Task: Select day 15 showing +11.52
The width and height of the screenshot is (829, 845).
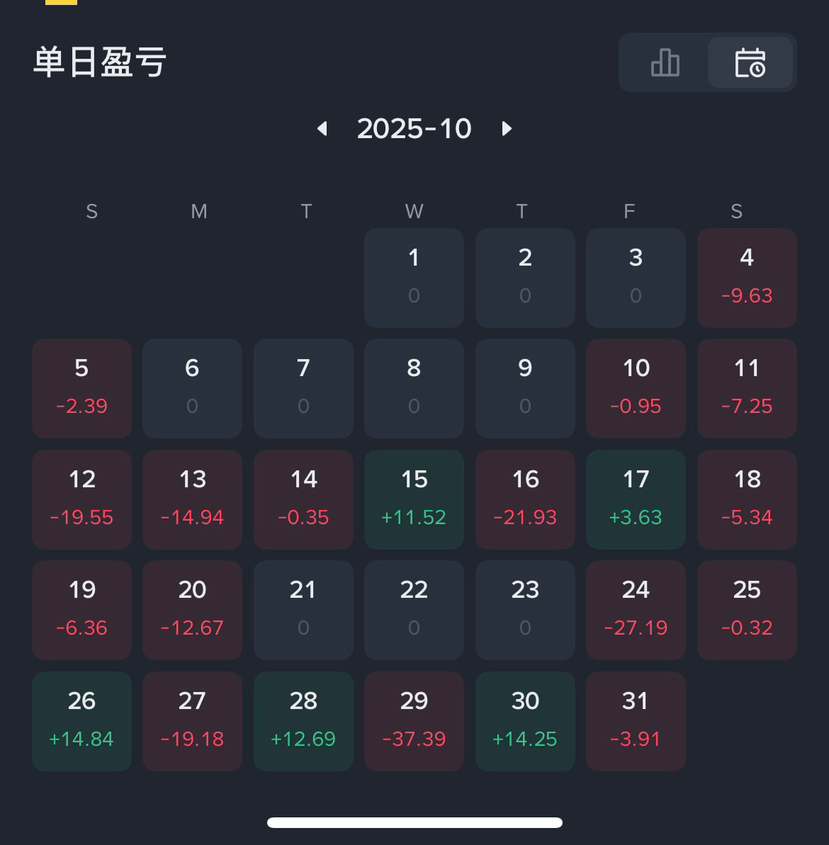Action: pos(414,499)
